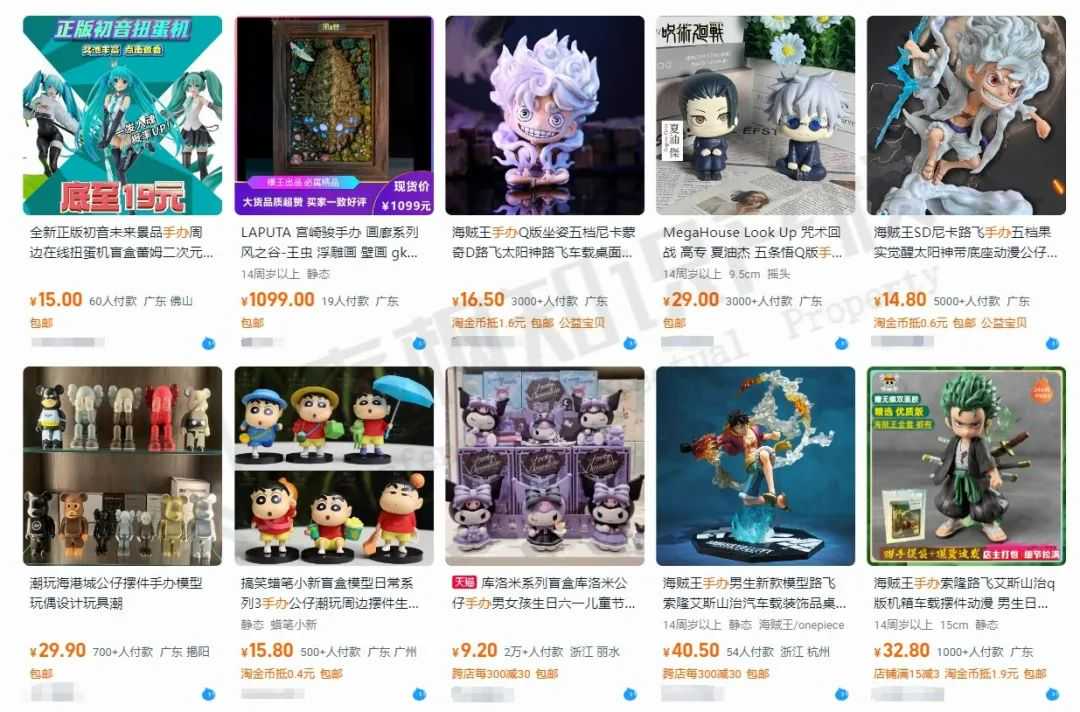1080x712 pixels.
Task: Chat with the seller of the LAPUTA listing
Action: click(x=418, y=343)
